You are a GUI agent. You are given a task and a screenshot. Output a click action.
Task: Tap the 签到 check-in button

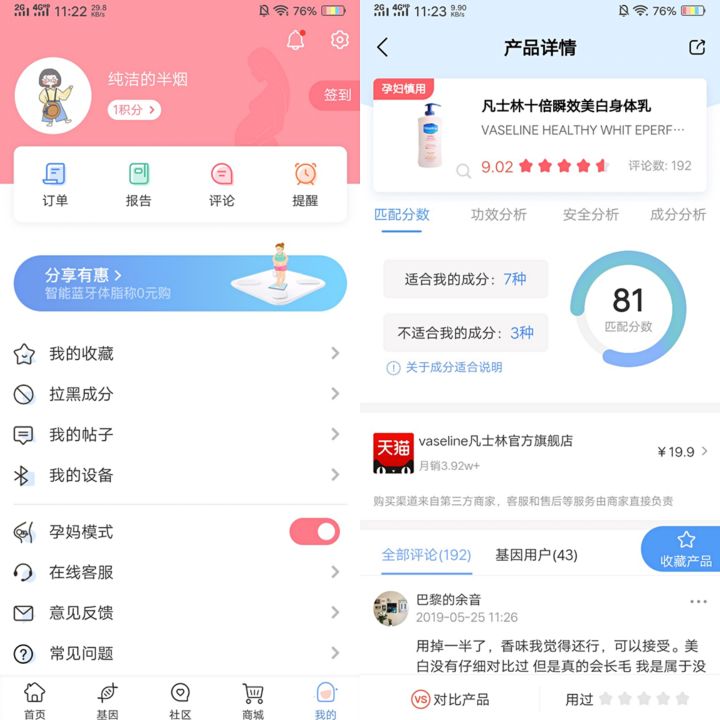click(337, 95)
